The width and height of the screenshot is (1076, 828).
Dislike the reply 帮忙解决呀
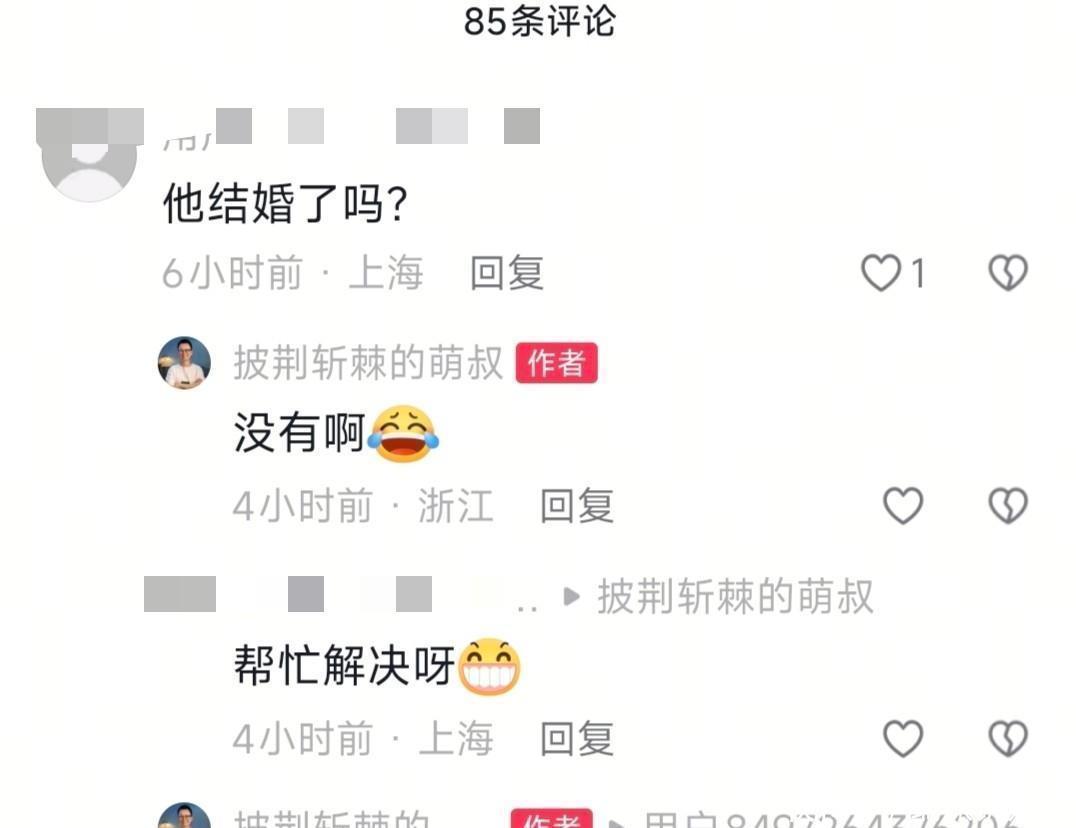tap(1008, 739)
